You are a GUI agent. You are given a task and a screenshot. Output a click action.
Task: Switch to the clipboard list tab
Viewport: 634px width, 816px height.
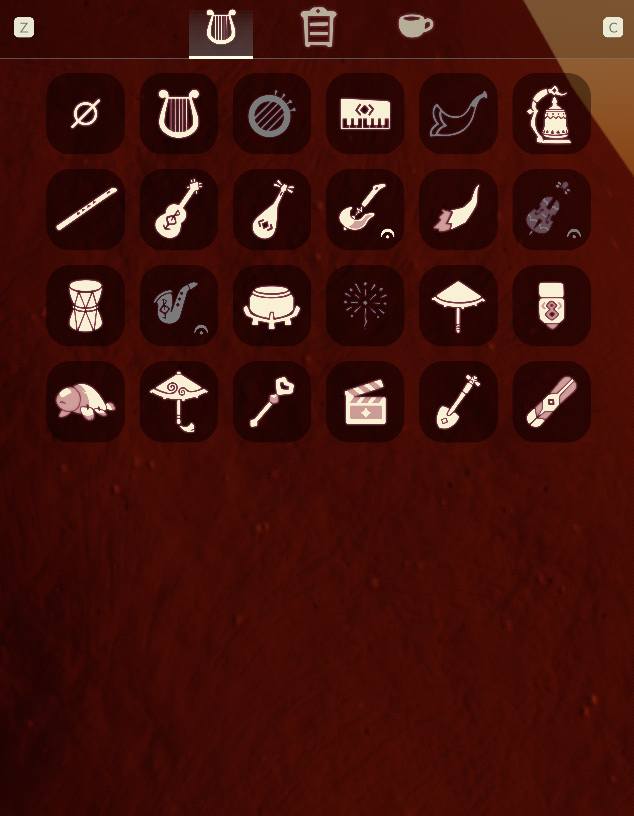pos(318,28)
